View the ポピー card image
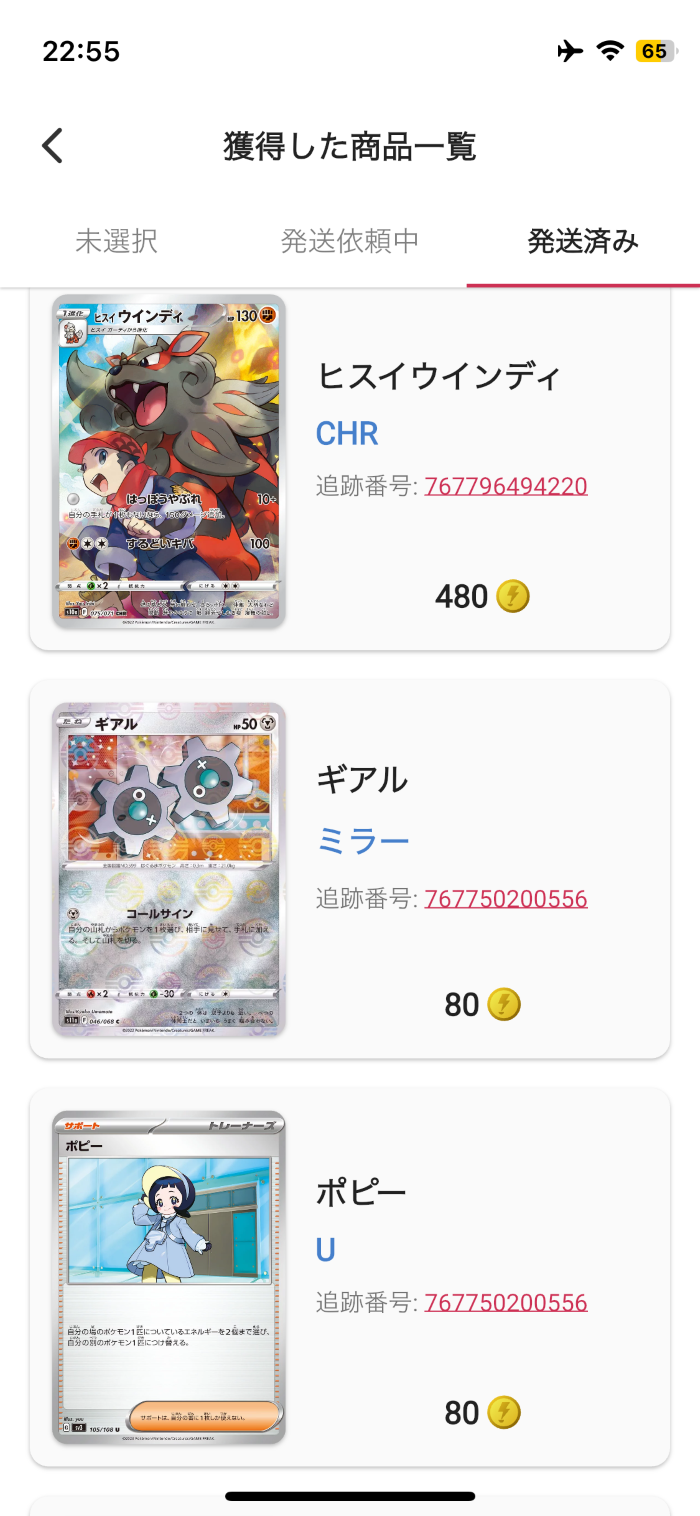This screenshot has height=1516, width=700. click(169, 1277)
